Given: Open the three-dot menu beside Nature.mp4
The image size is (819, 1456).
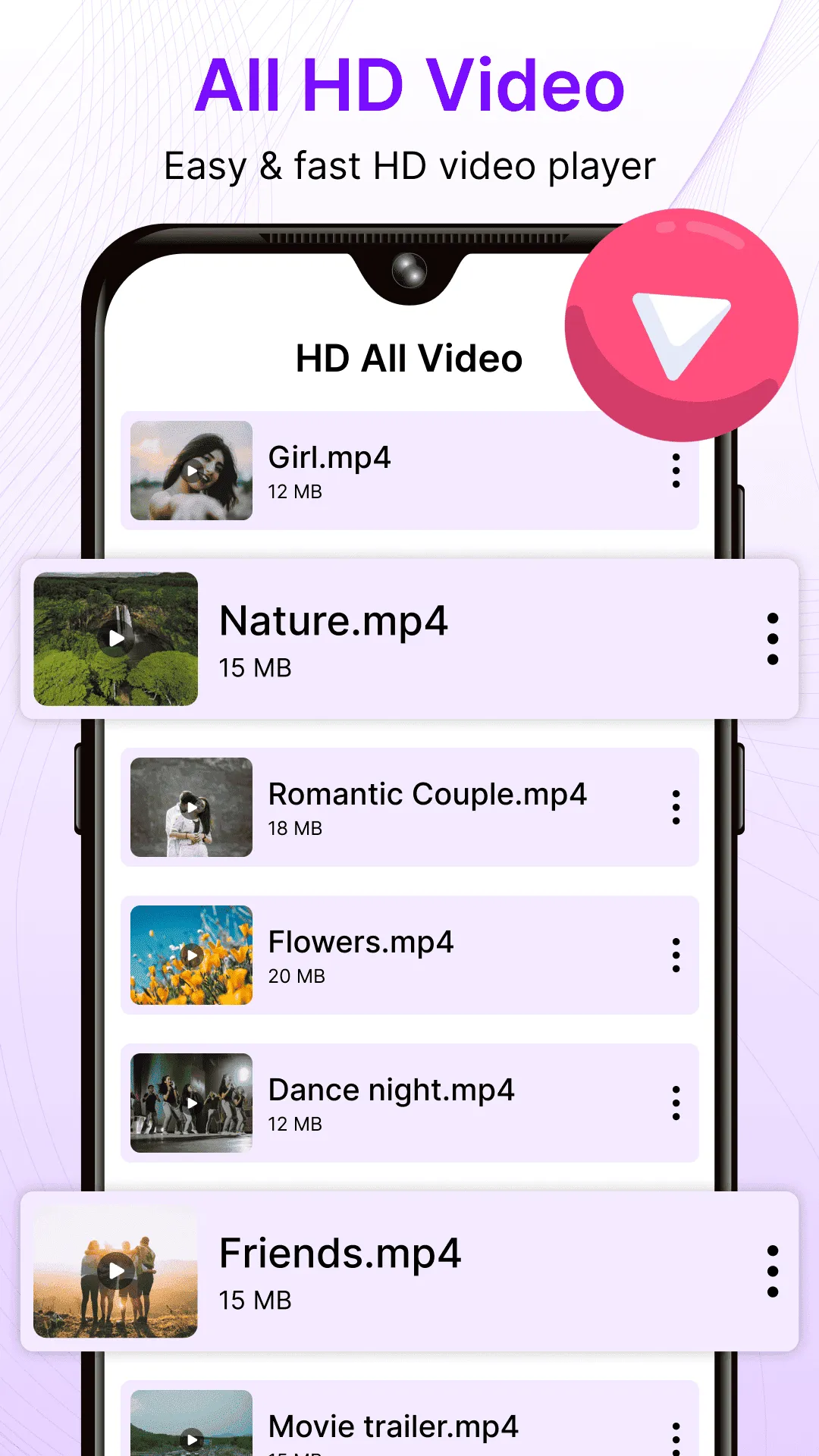Looking at the screenshot, I should tap(772, 639).
